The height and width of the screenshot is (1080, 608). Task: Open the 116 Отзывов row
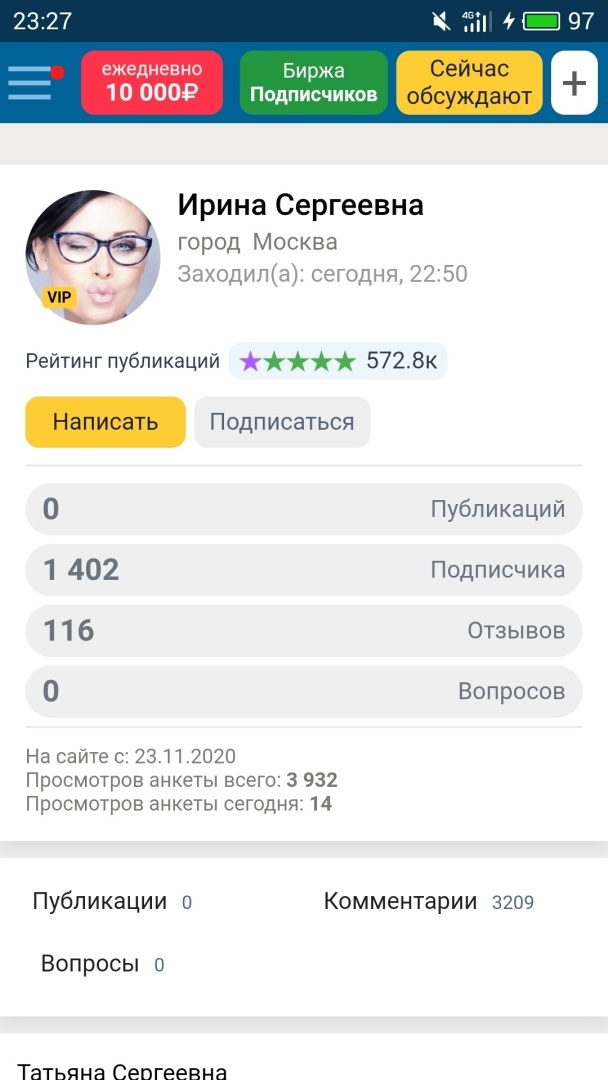[303, 631]
